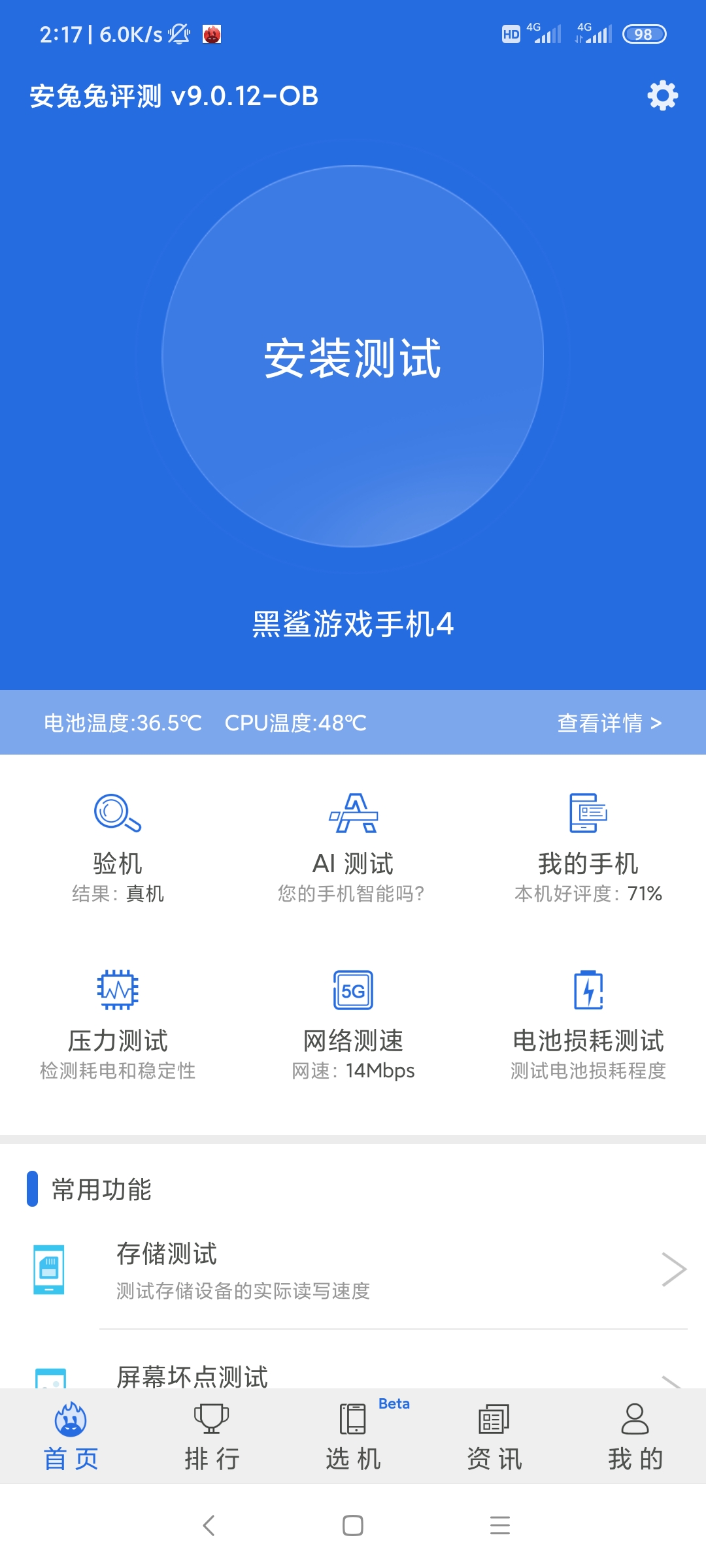Open 我的手机 device info
The height and width of the screenshot is (1568, 706).
coord(588,847)
